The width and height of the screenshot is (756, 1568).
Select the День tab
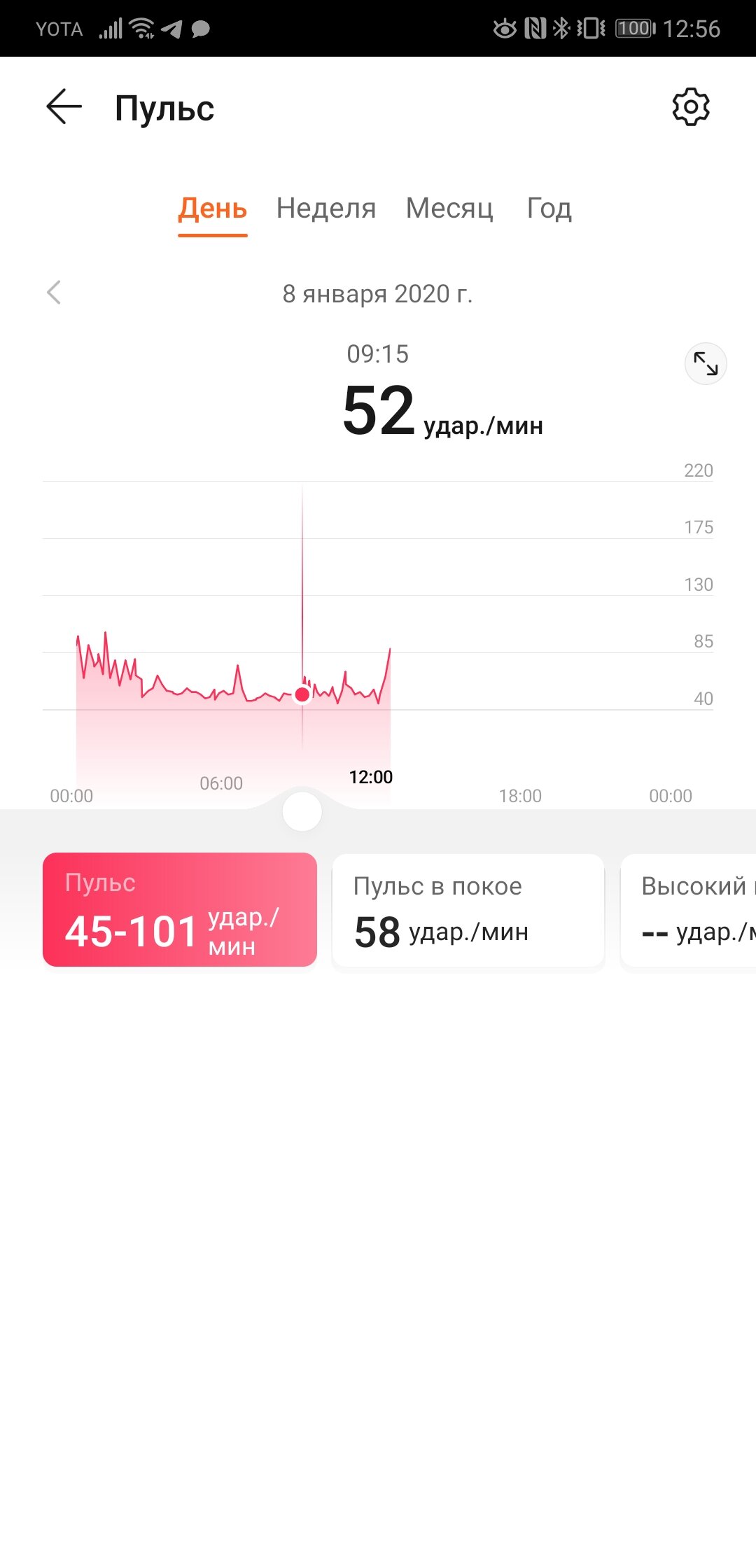click(x=212, y=209)
